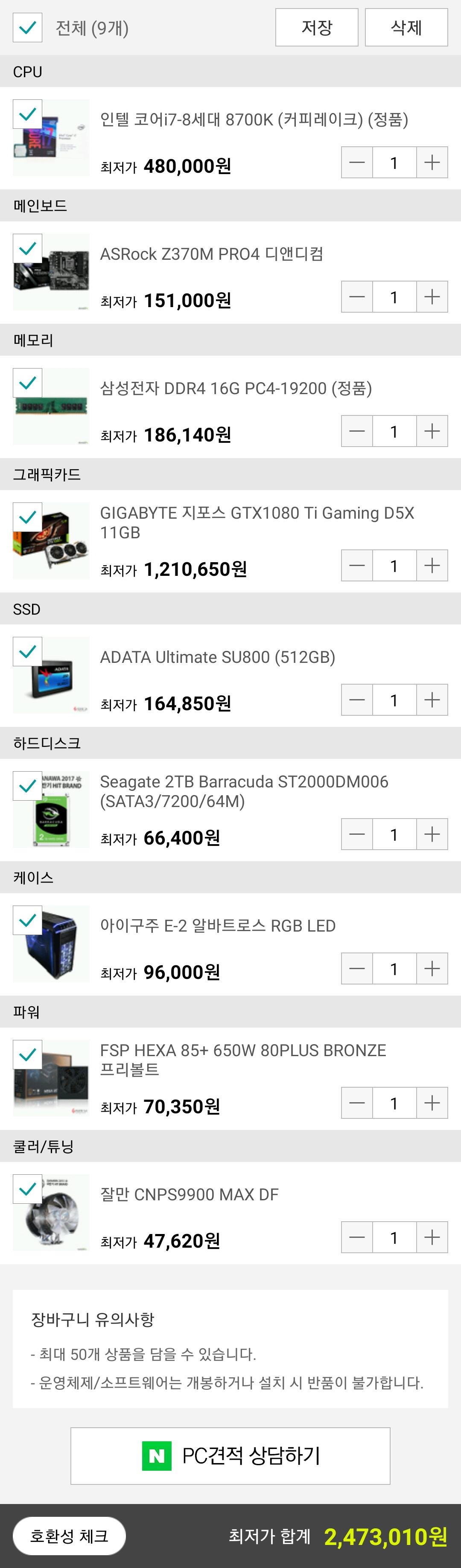Deselect the ASRock Z370M PRO4 checkbox

pos(27,249)
